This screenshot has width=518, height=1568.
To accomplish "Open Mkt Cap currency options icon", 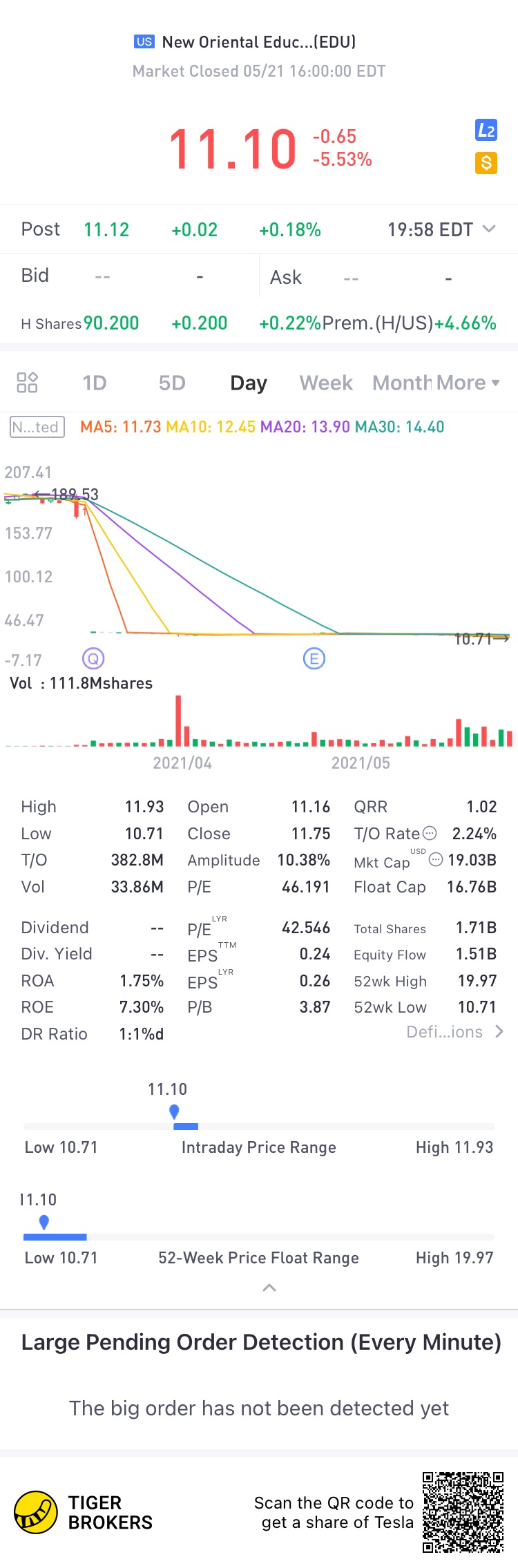I will (x=435, y=860).
